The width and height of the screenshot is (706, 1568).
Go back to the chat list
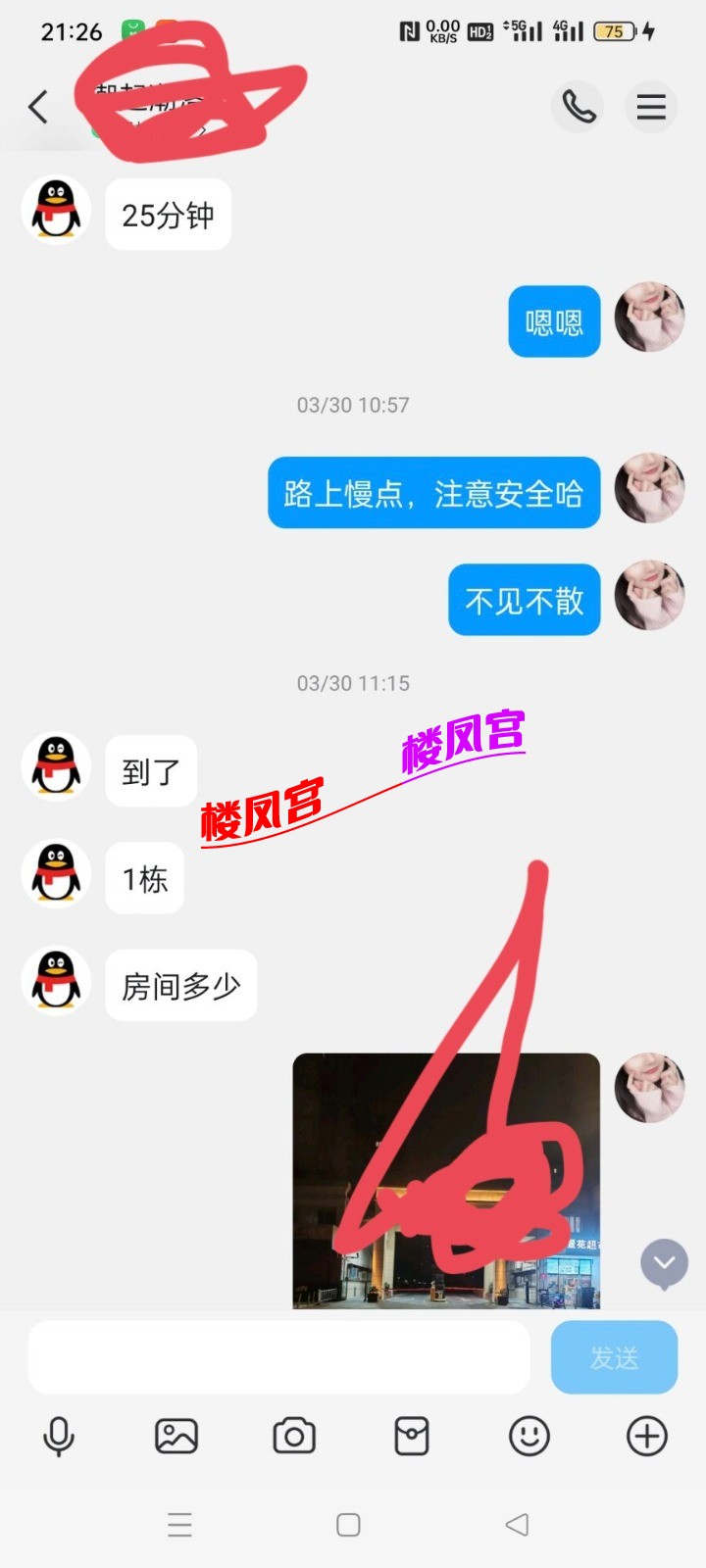tap(38, 107)
